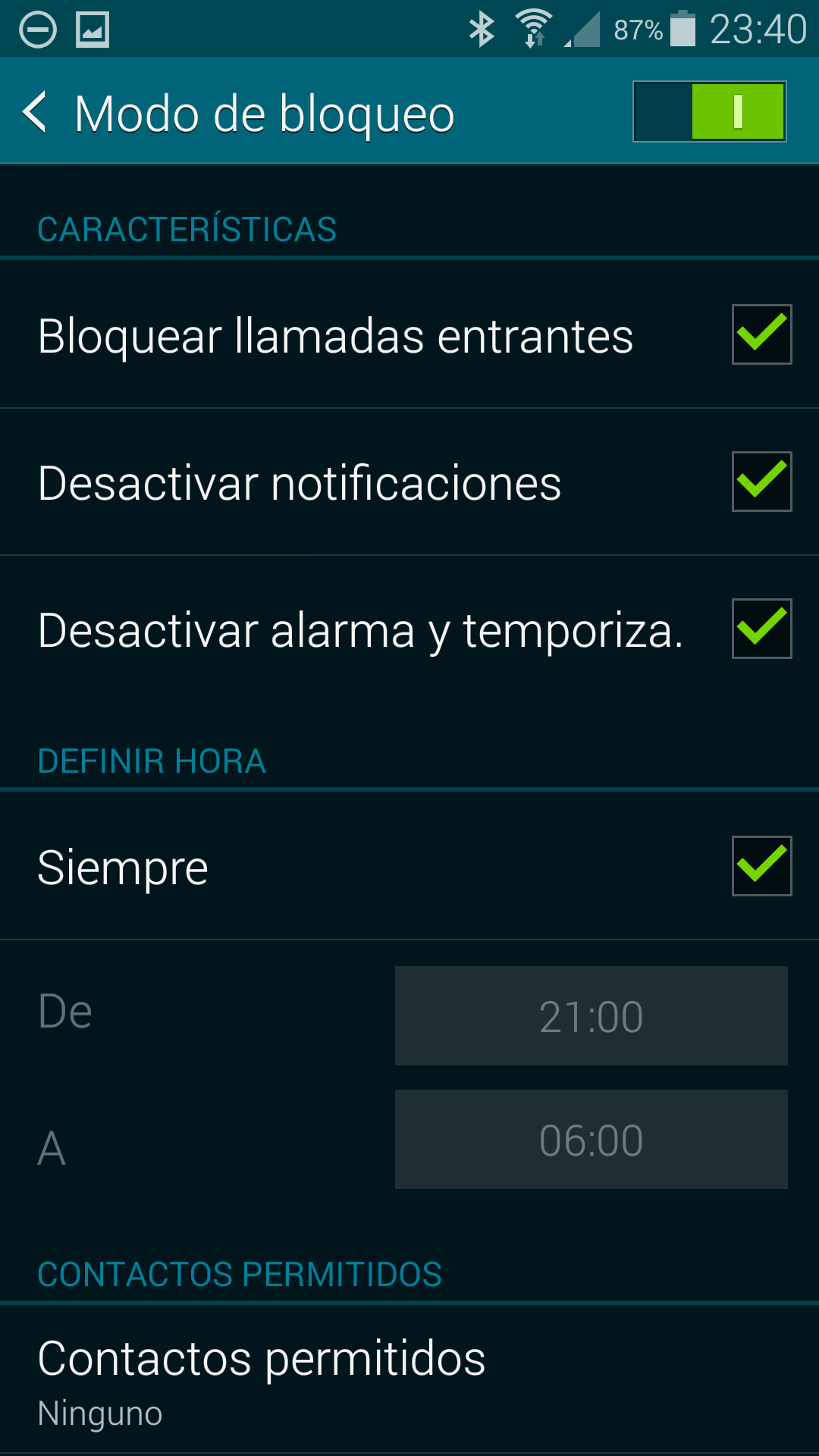
Task: Uncheck Desactivar notificaciones
Action: (761, 482)
